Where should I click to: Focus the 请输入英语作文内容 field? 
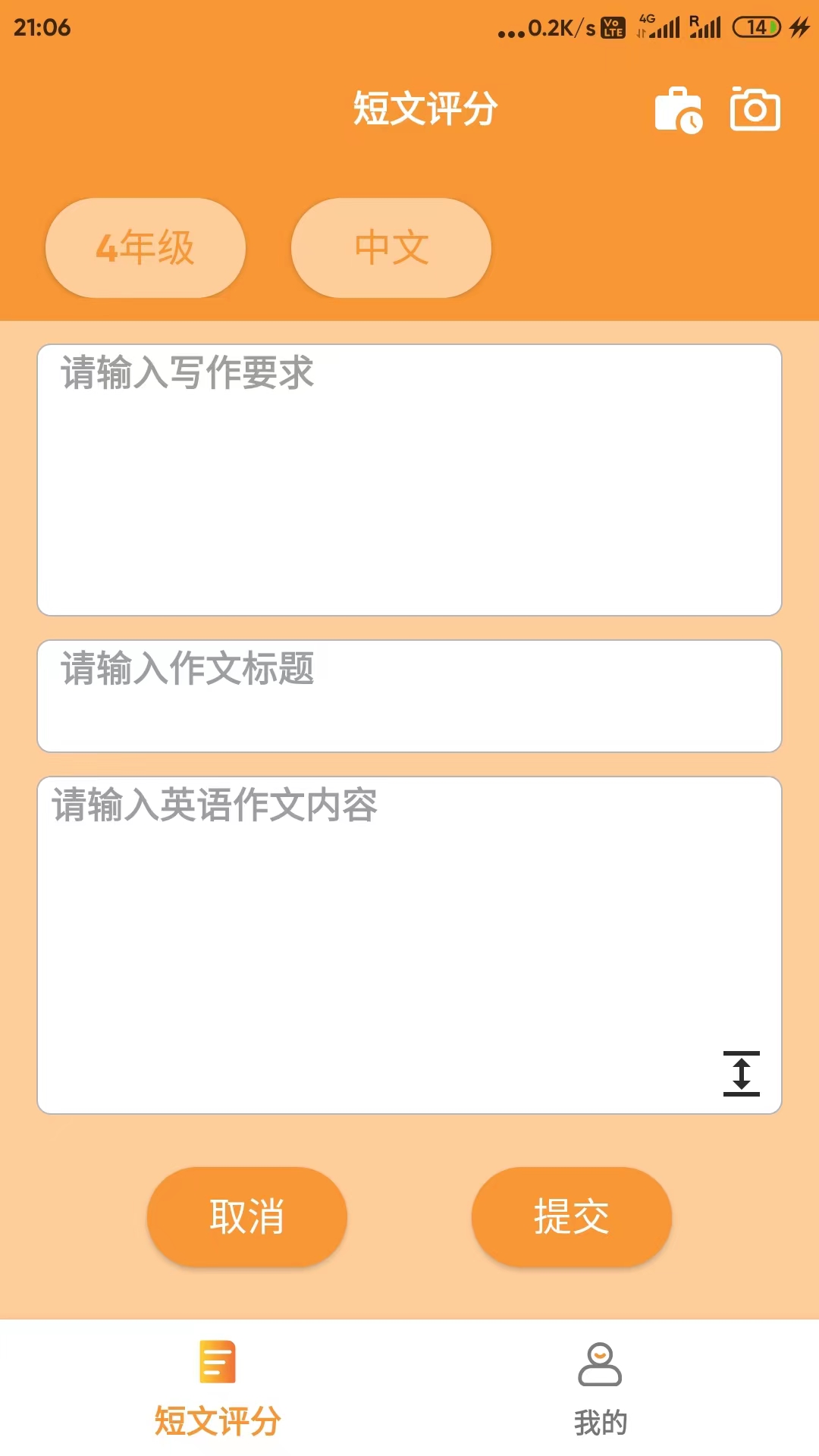409,945
